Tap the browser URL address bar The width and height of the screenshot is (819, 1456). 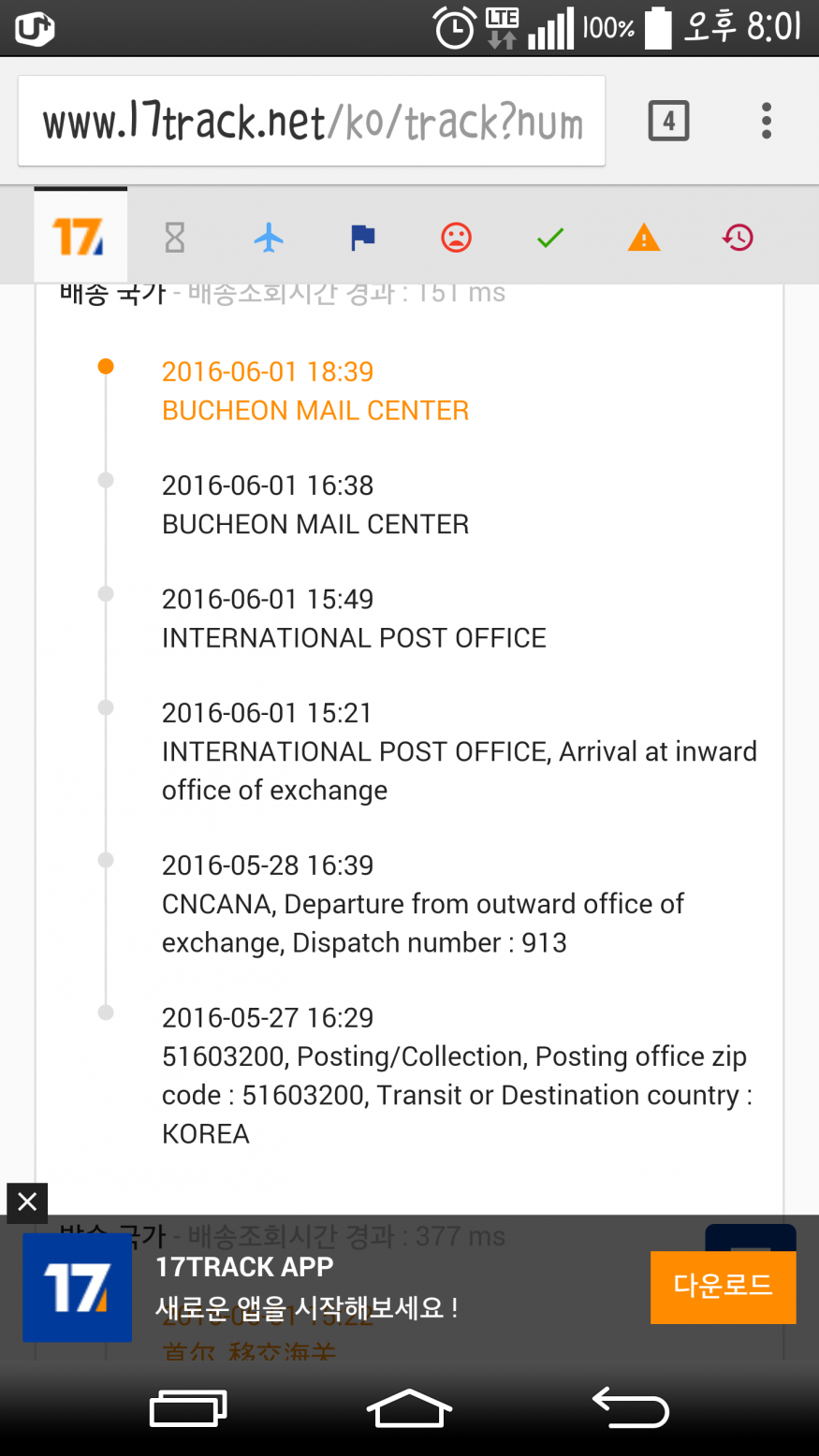312,122
